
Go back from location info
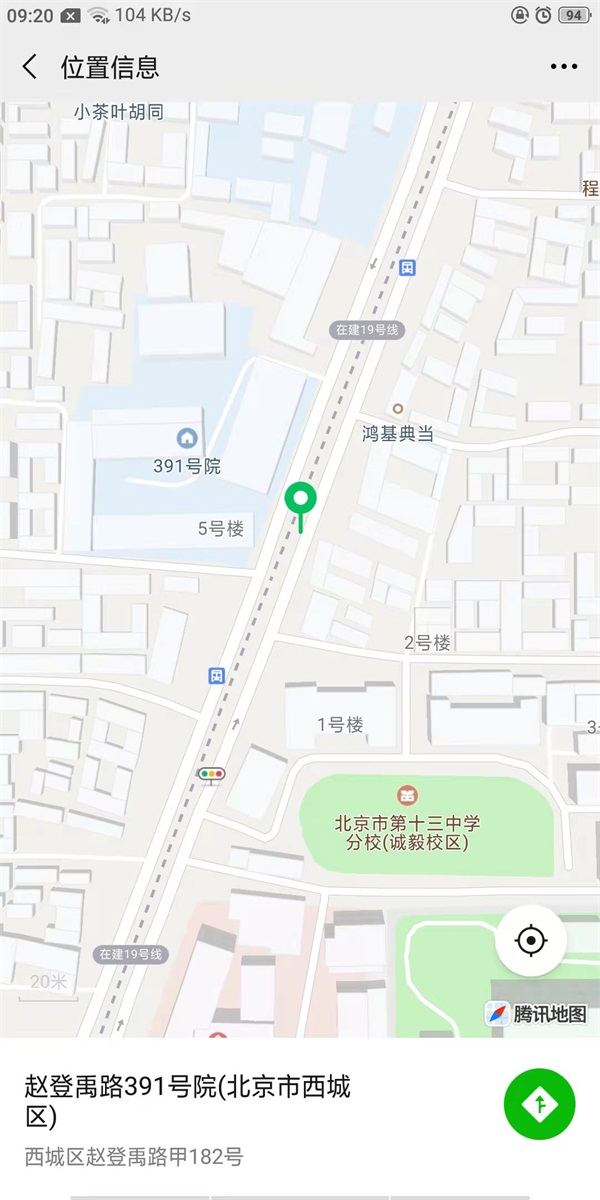(30, 67)
